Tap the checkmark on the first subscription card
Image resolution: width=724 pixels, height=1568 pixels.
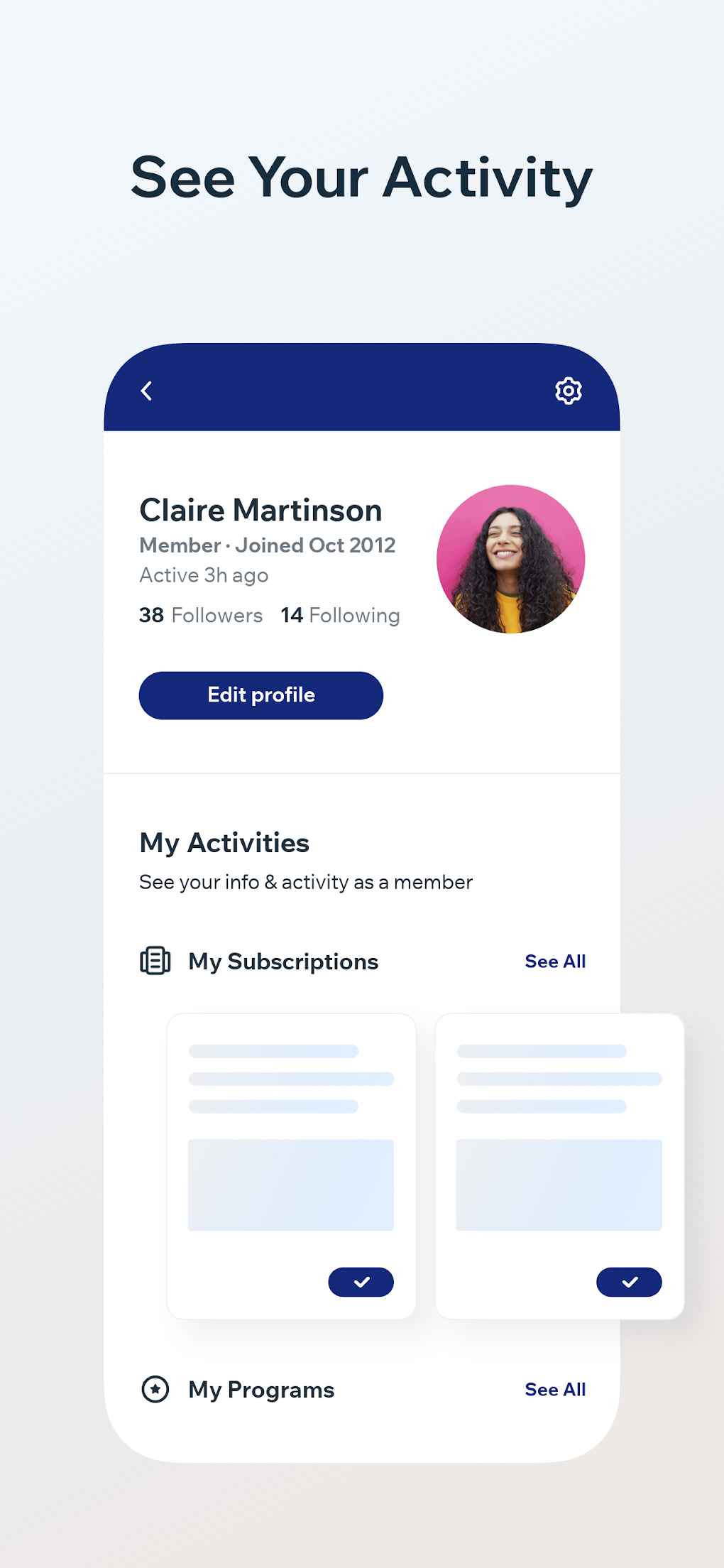361,1282
